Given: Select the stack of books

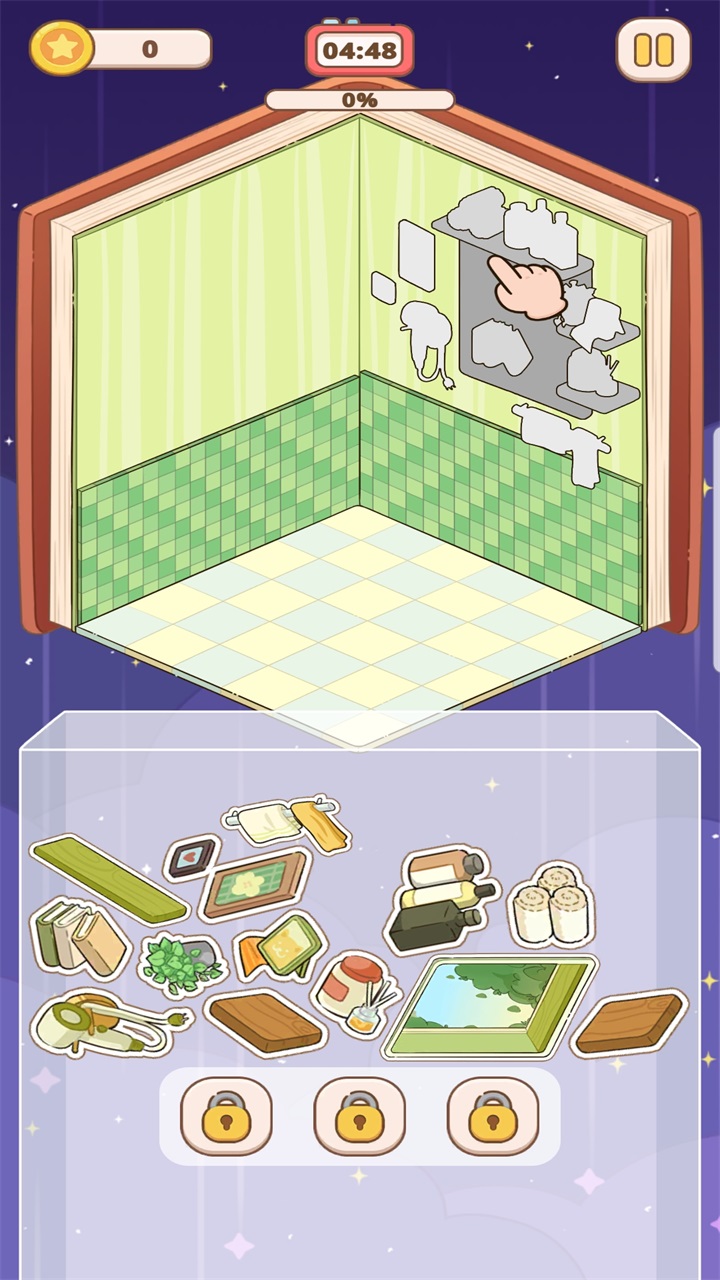Looking at the screenshot, I should pos(79,936).
